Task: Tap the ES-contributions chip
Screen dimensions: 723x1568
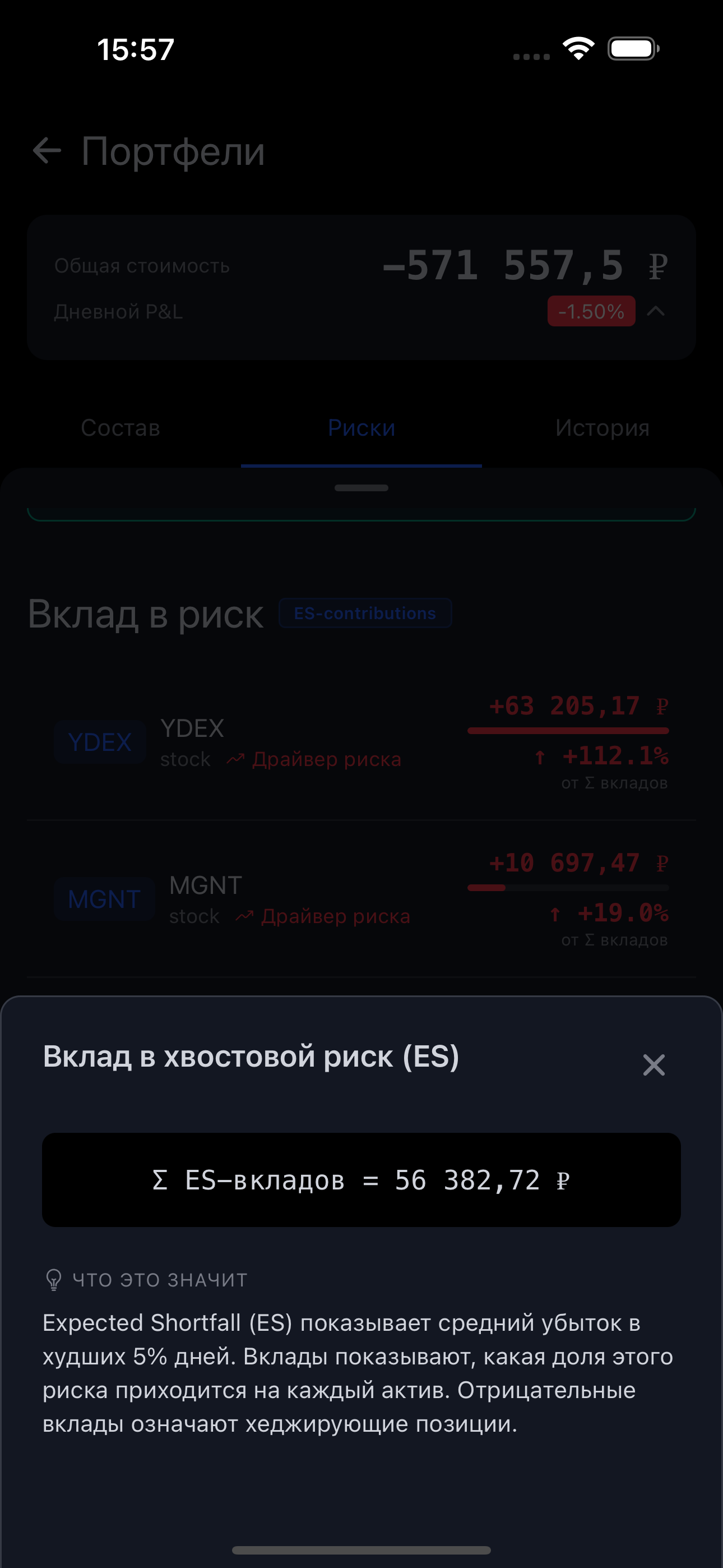Action: [365, 613]
